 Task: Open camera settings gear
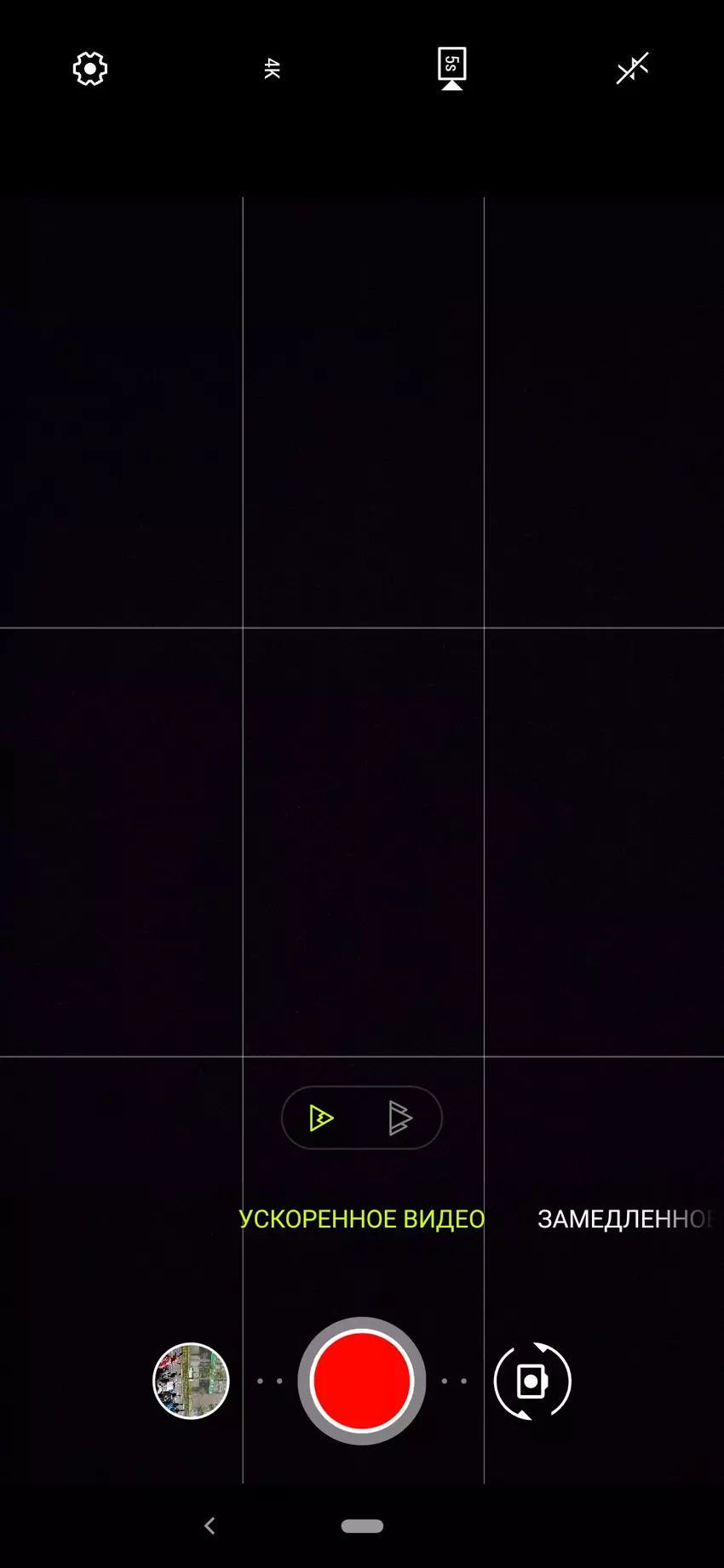coord(90,69)
